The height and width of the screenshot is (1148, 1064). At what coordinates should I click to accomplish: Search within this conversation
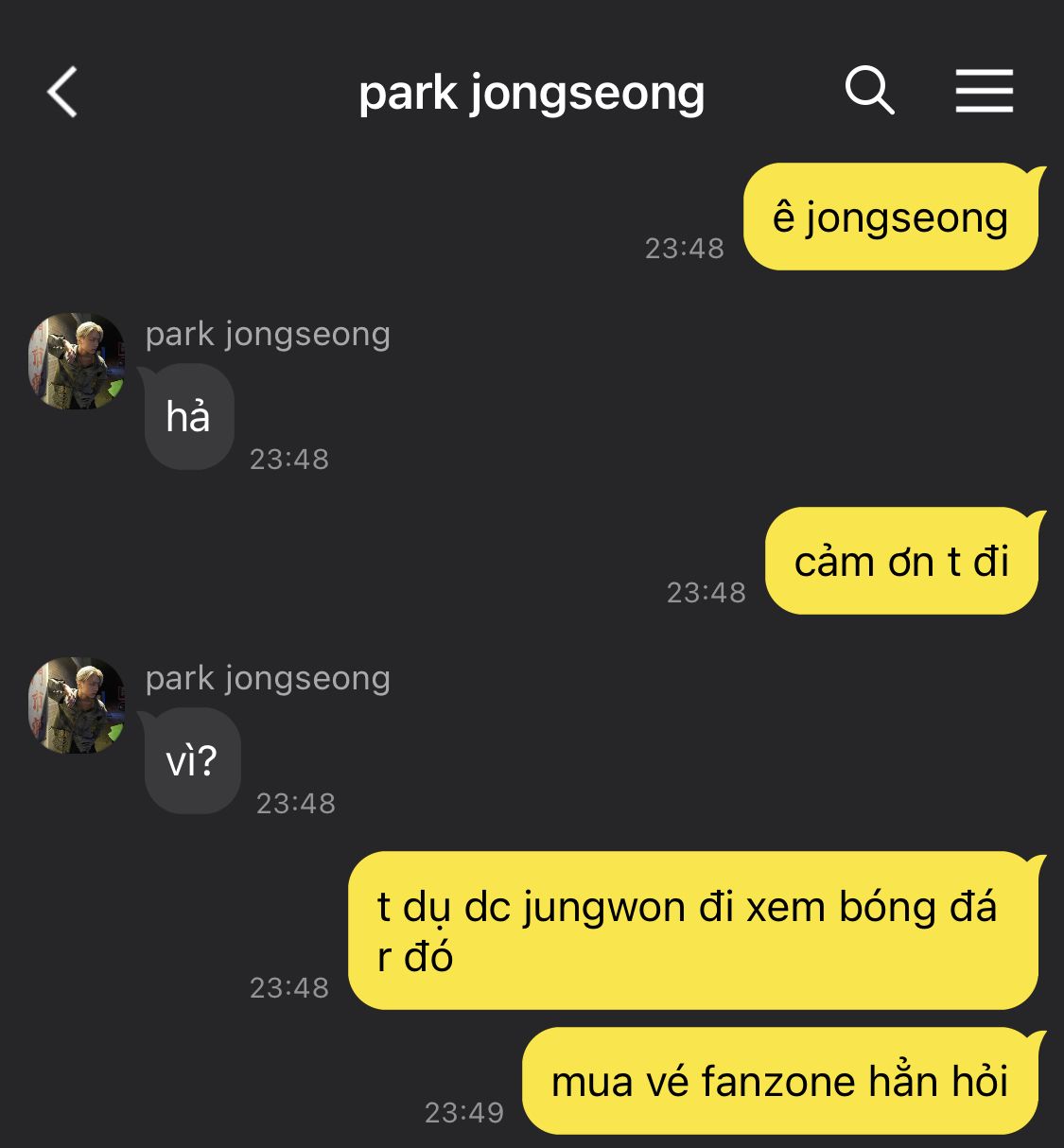[869, 91]
